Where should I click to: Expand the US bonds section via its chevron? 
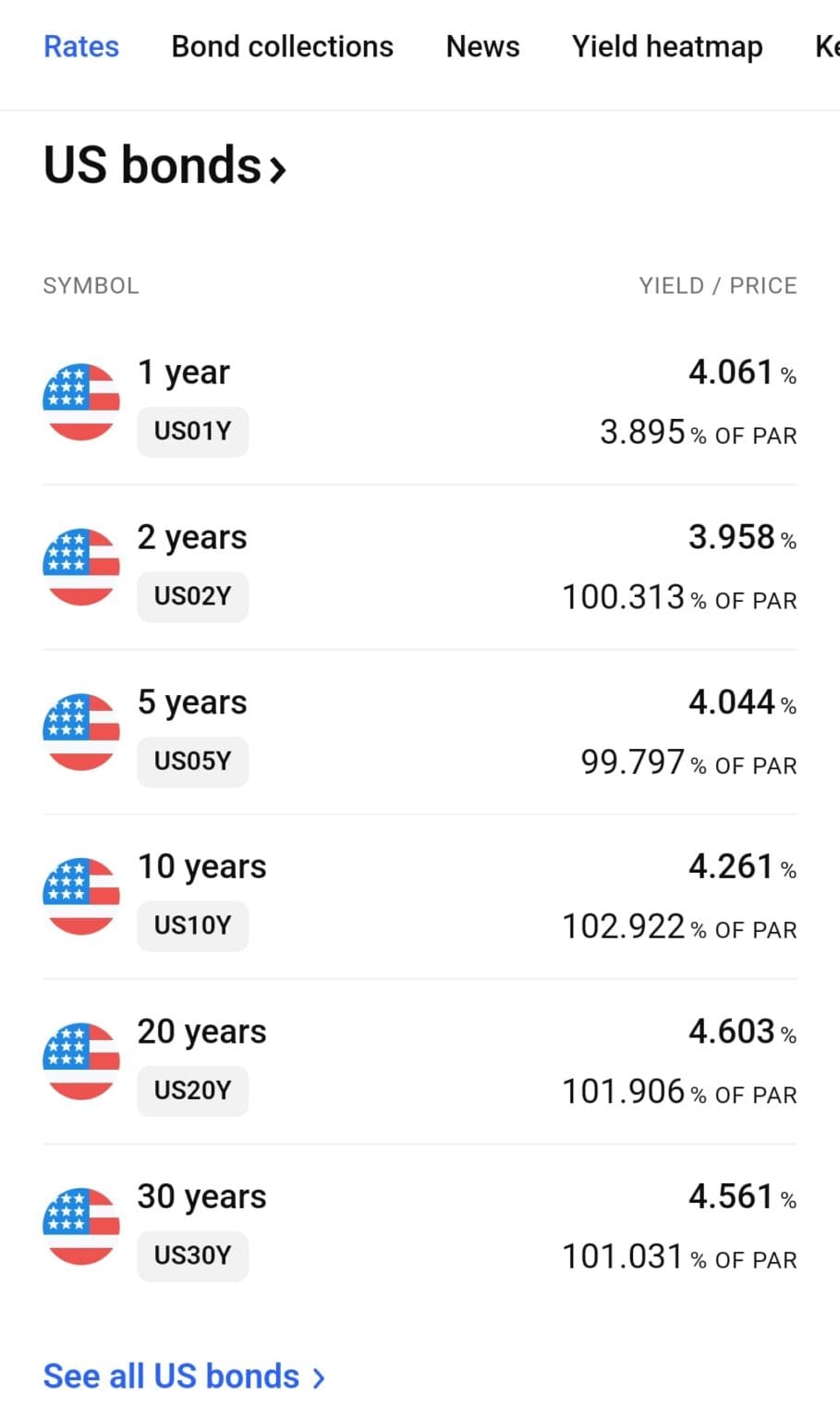click(279, 167)
